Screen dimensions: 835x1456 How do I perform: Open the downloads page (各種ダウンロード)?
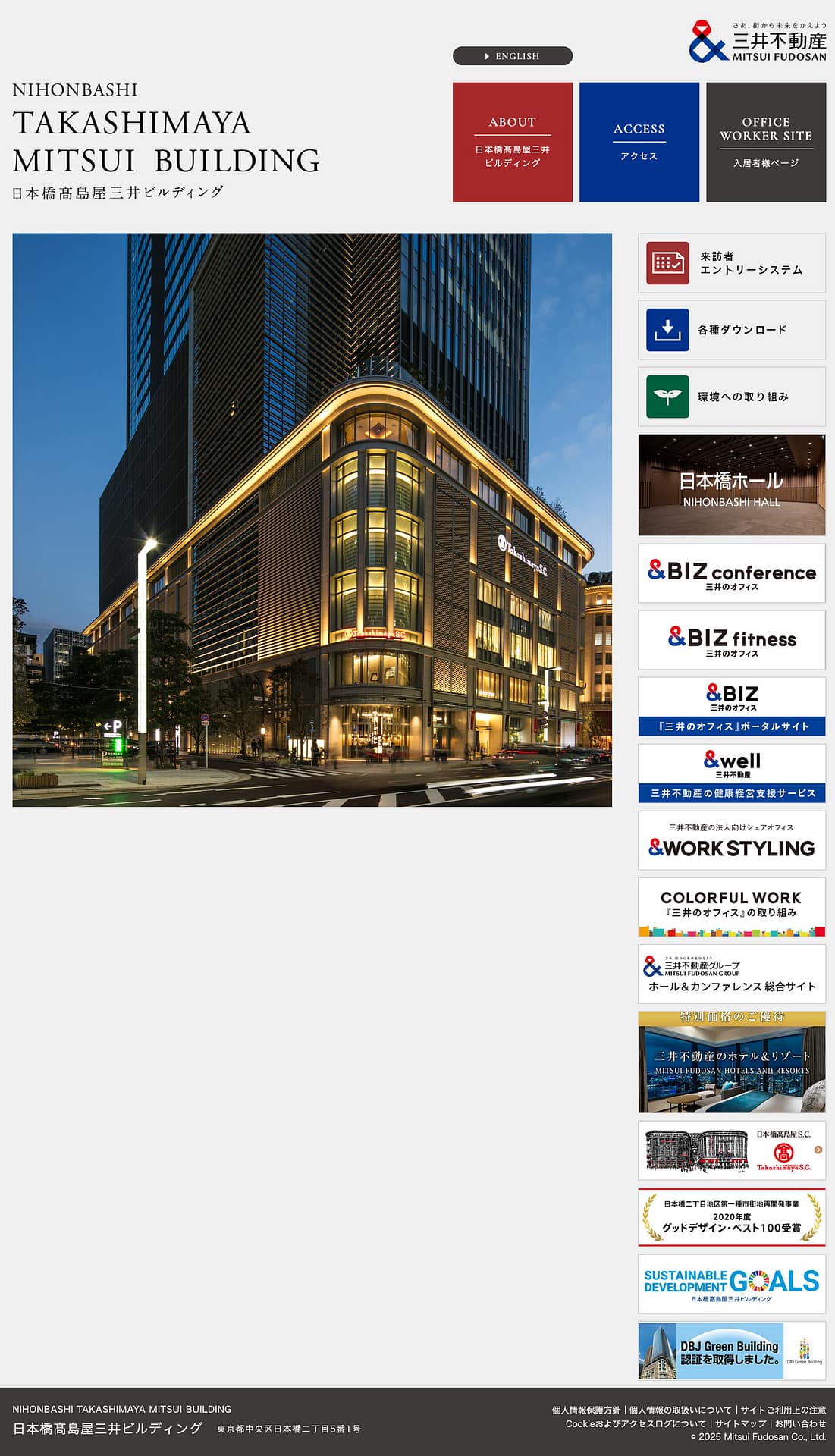[x=731, y=330]
